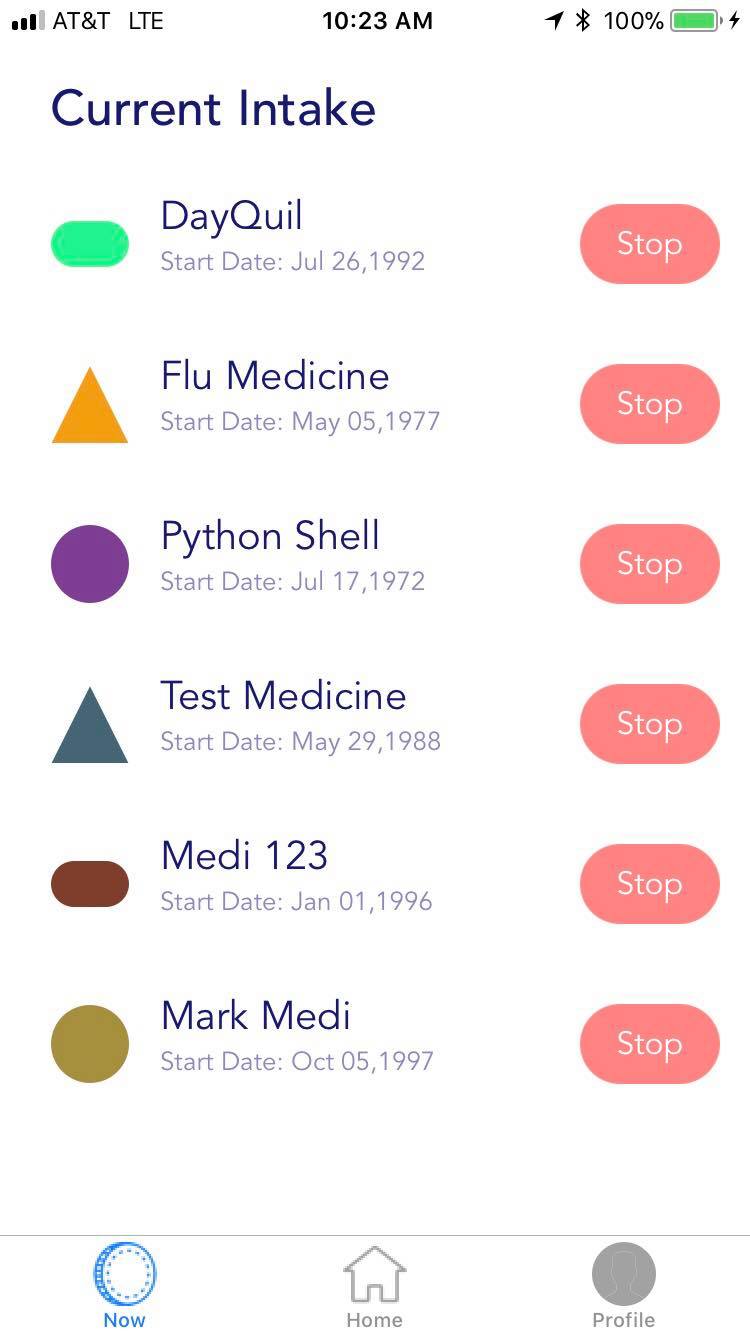The height and width of the screenshot is (1334, 750).
Task: Stop the DayQuil intake
Action: coord(649,244)
